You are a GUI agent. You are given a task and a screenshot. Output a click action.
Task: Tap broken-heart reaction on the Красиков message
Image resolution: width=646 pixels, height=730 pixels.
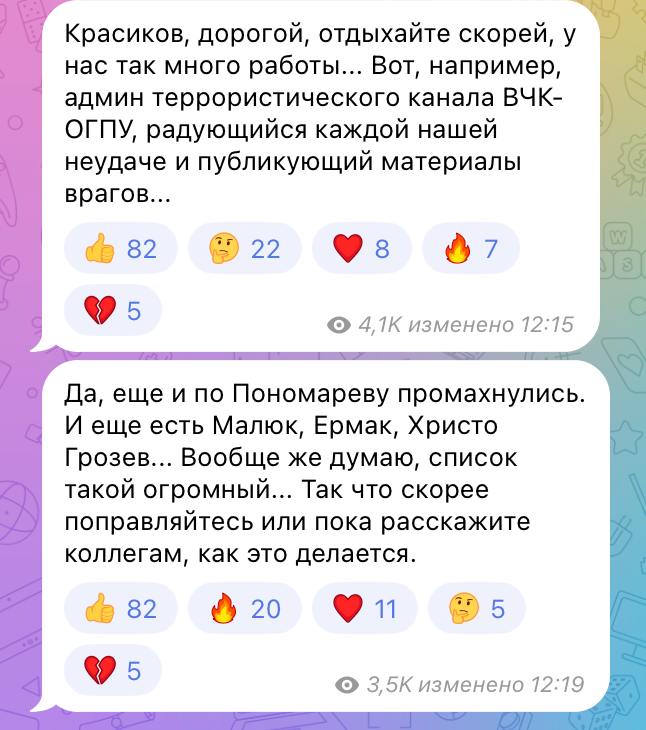point(111,311)
